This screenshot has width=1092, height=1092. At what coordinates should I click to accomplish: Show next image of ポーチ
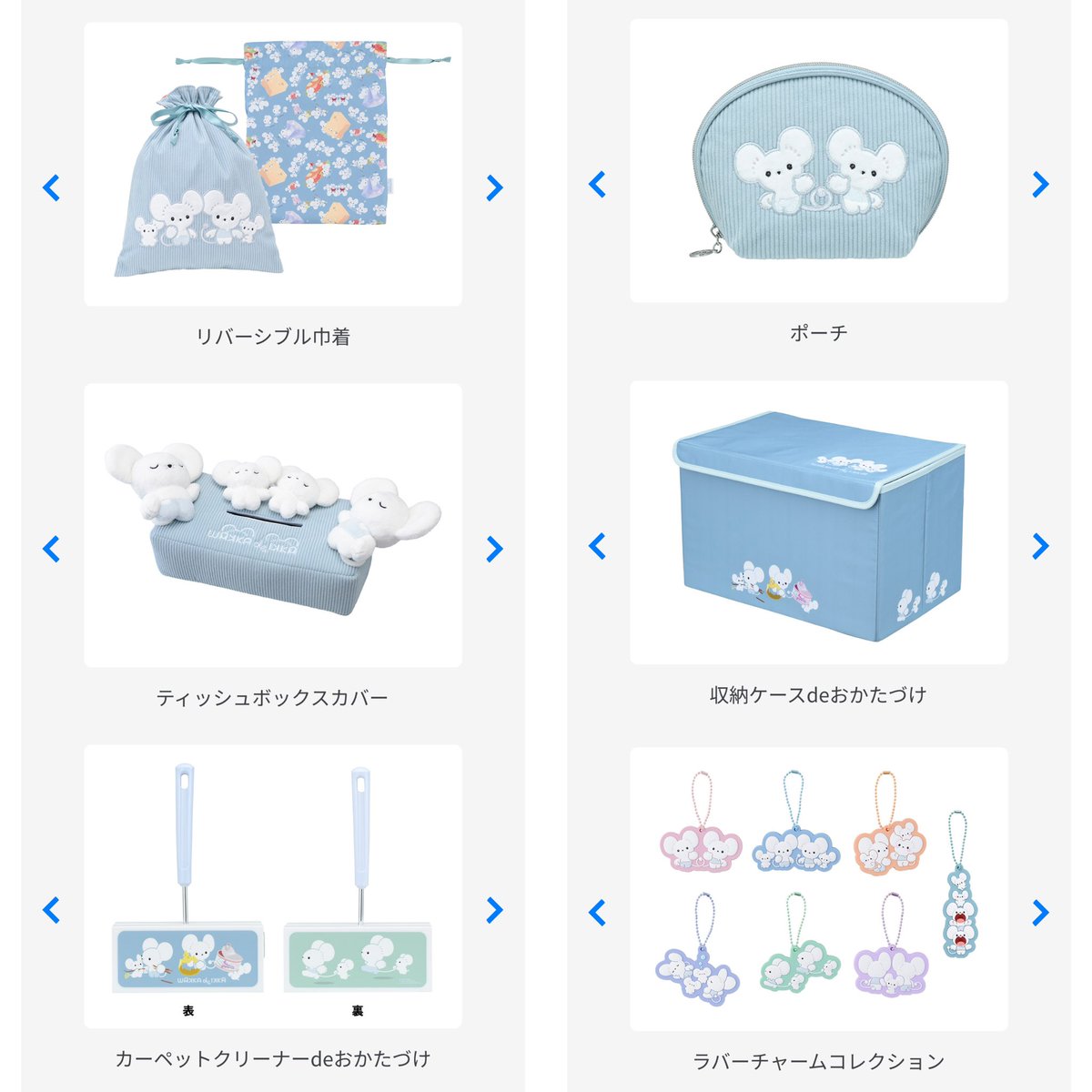point(1040,185)
